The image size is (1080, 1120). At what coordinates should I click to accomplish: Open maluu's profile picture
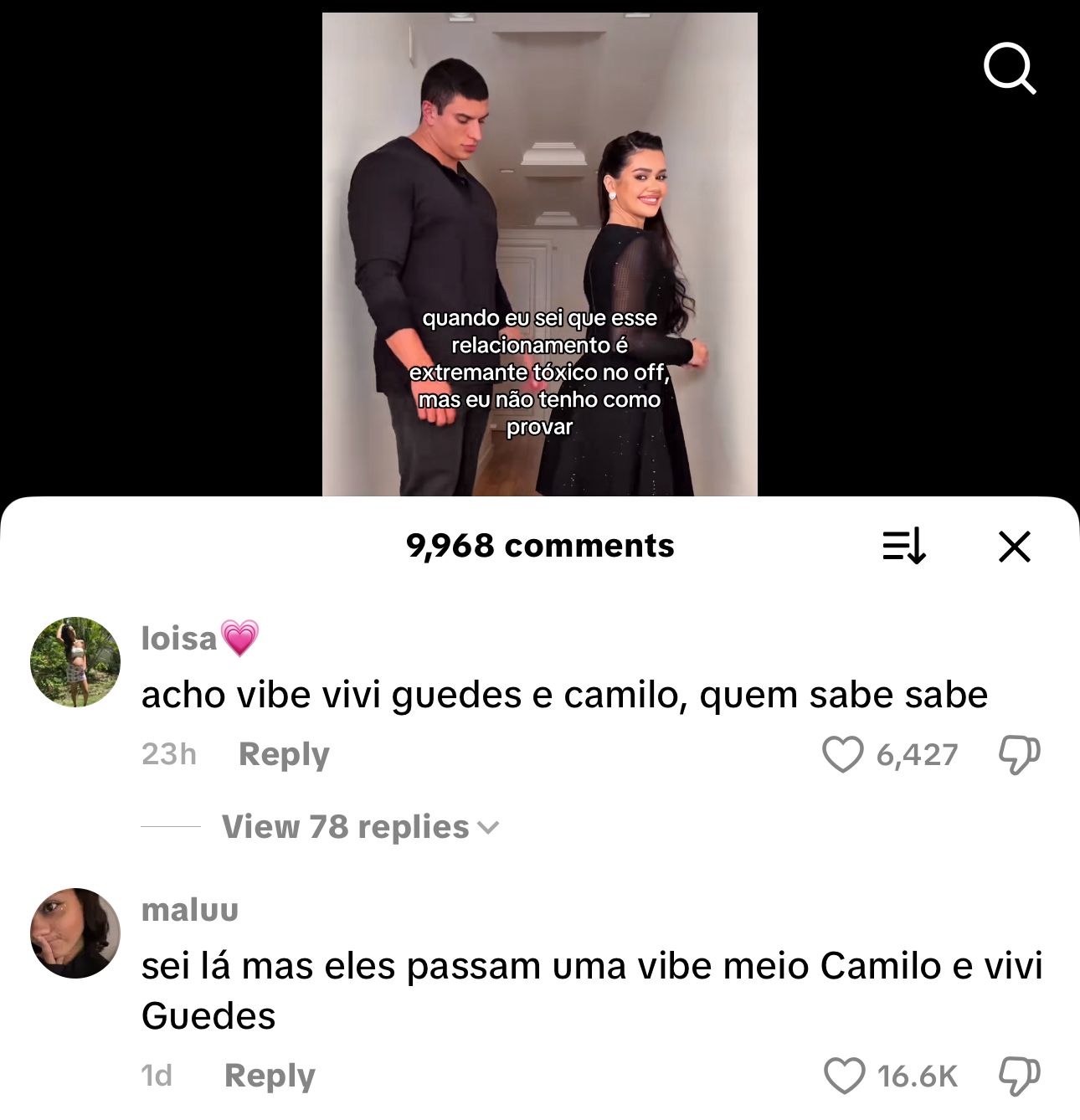(75, 932)
